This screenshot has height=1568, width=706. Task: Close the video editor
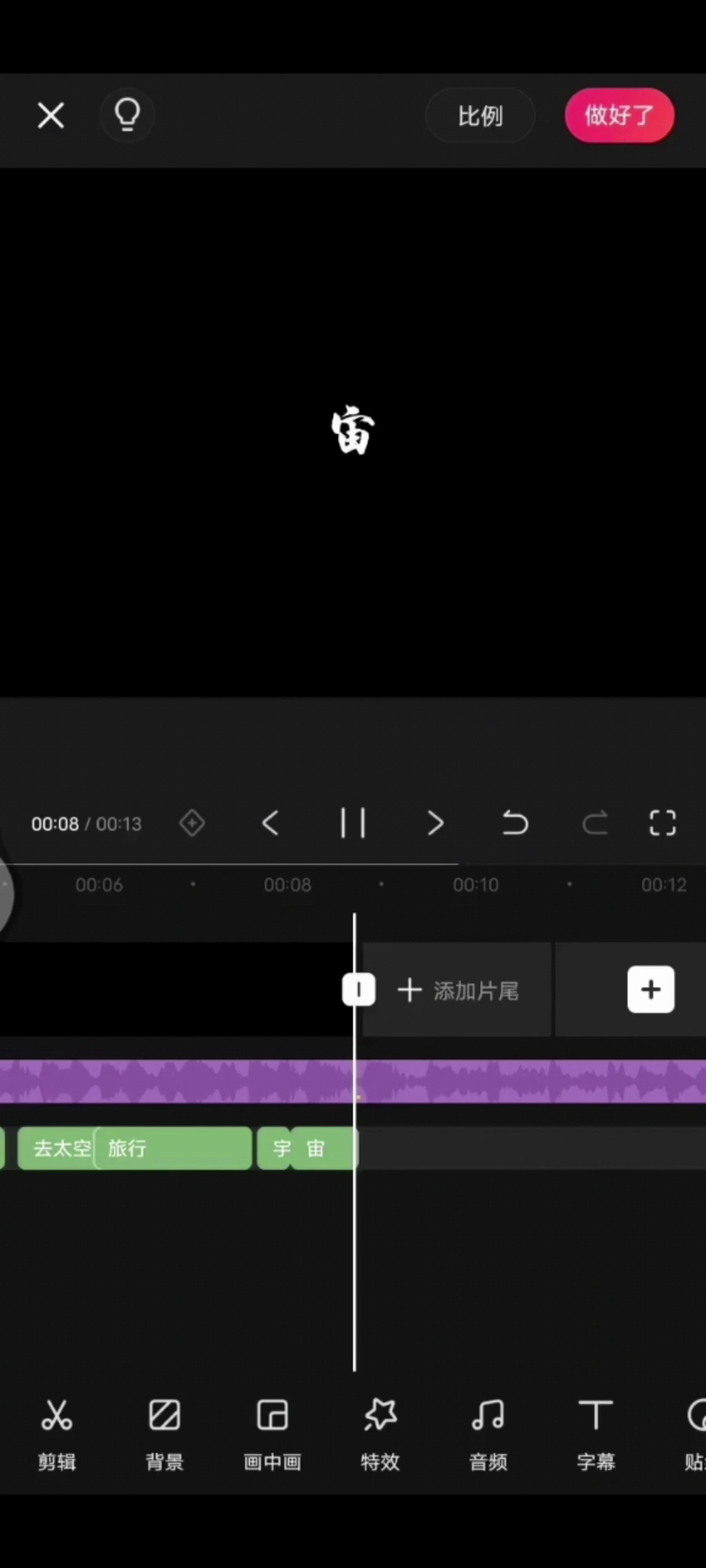[51, 116]
